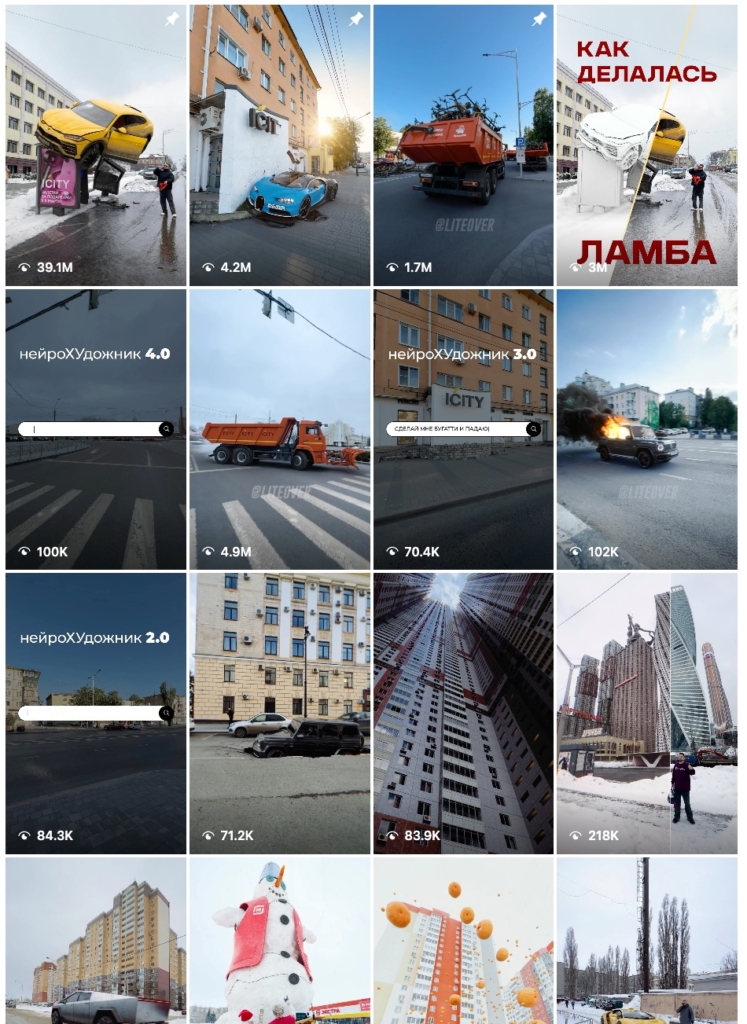Viewport: 747px width, 1024px height.
Task: Watch the 'Как делалась Ламба' video
Action: tap(647, 145)
